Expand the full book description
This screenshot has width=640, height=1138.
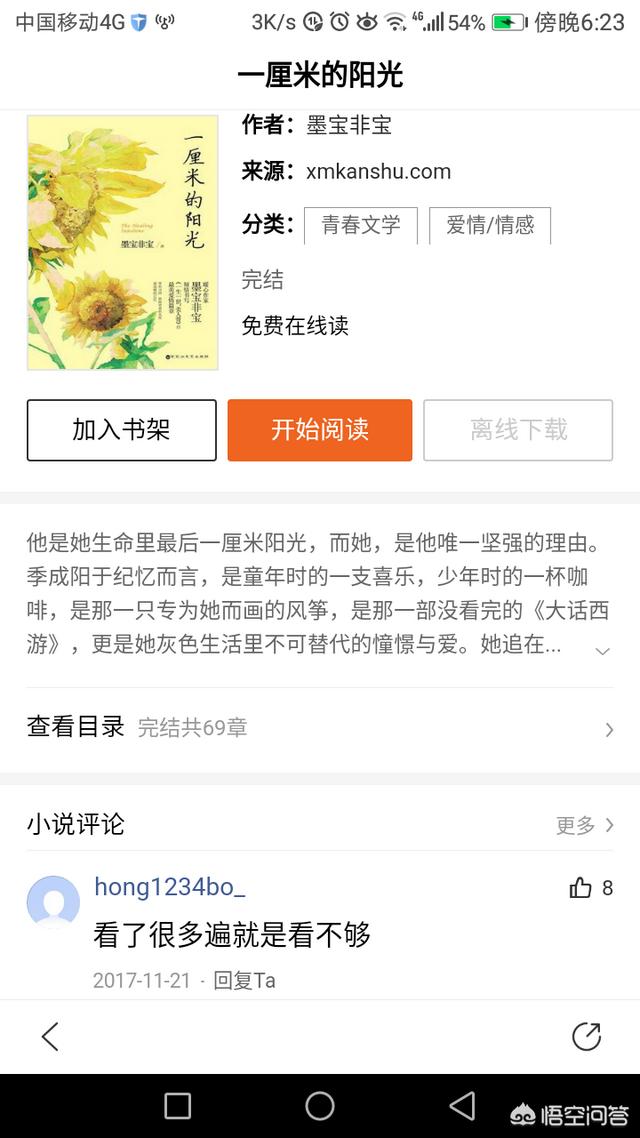(x=602, y=651)
